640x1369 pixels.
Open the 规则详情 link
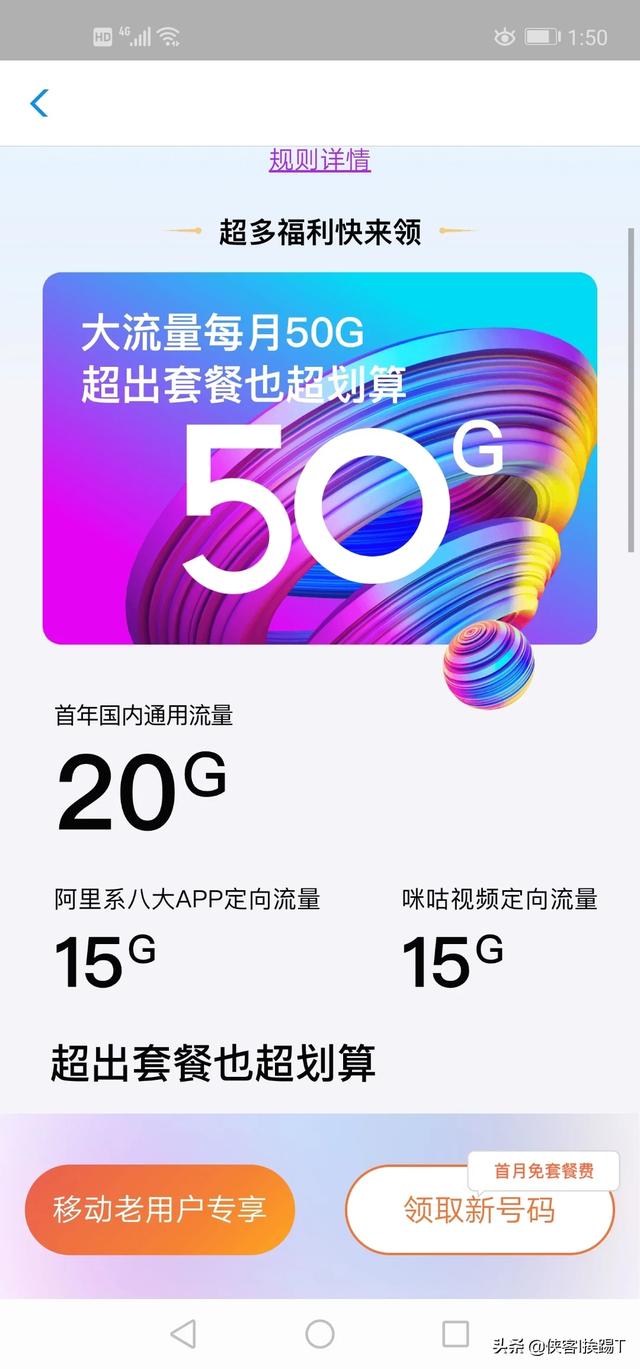(320, 160)
